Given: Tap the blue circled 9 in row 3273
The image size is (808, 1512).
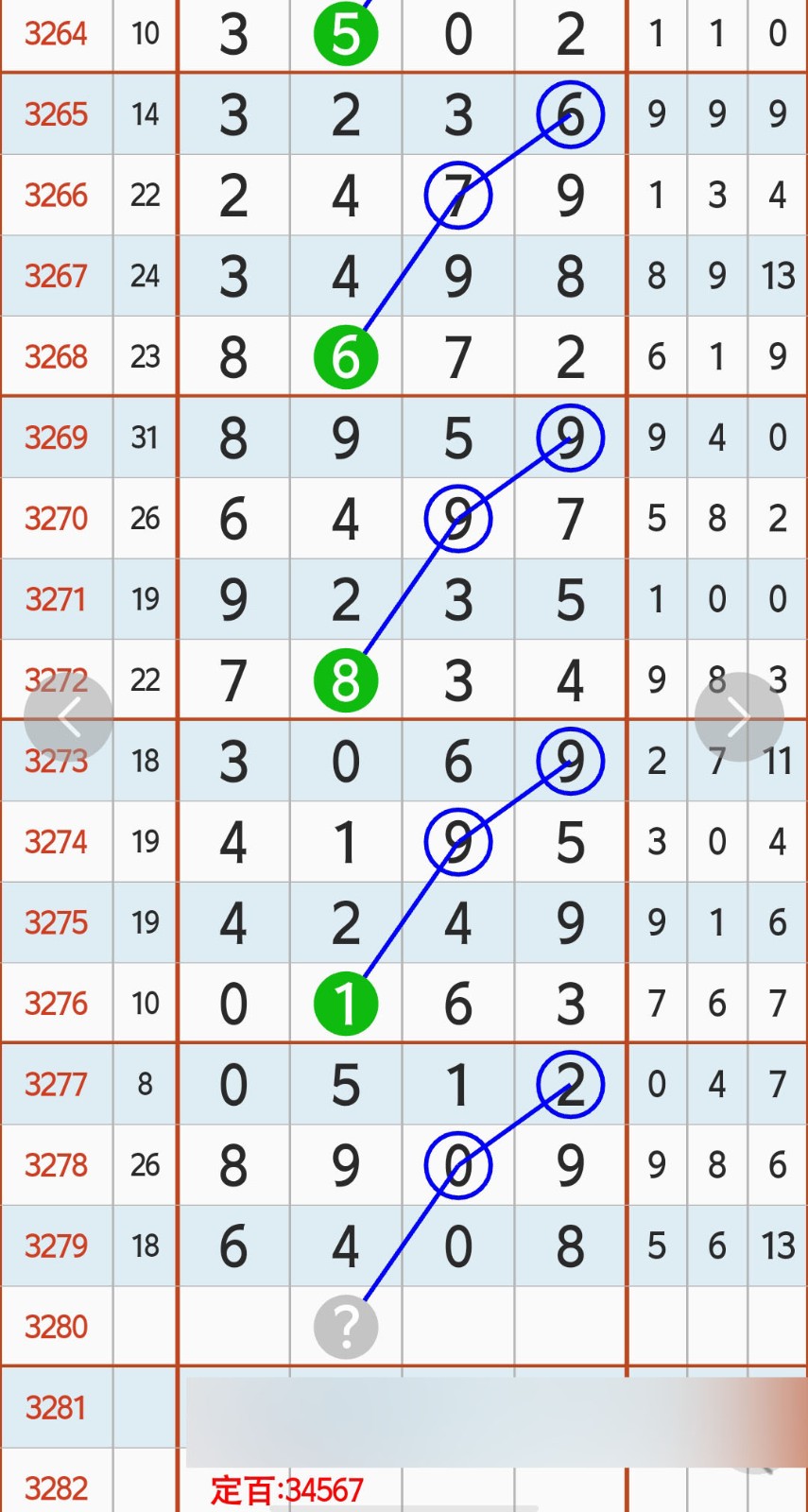Looking at the screenshot, I should pos(570,760).
